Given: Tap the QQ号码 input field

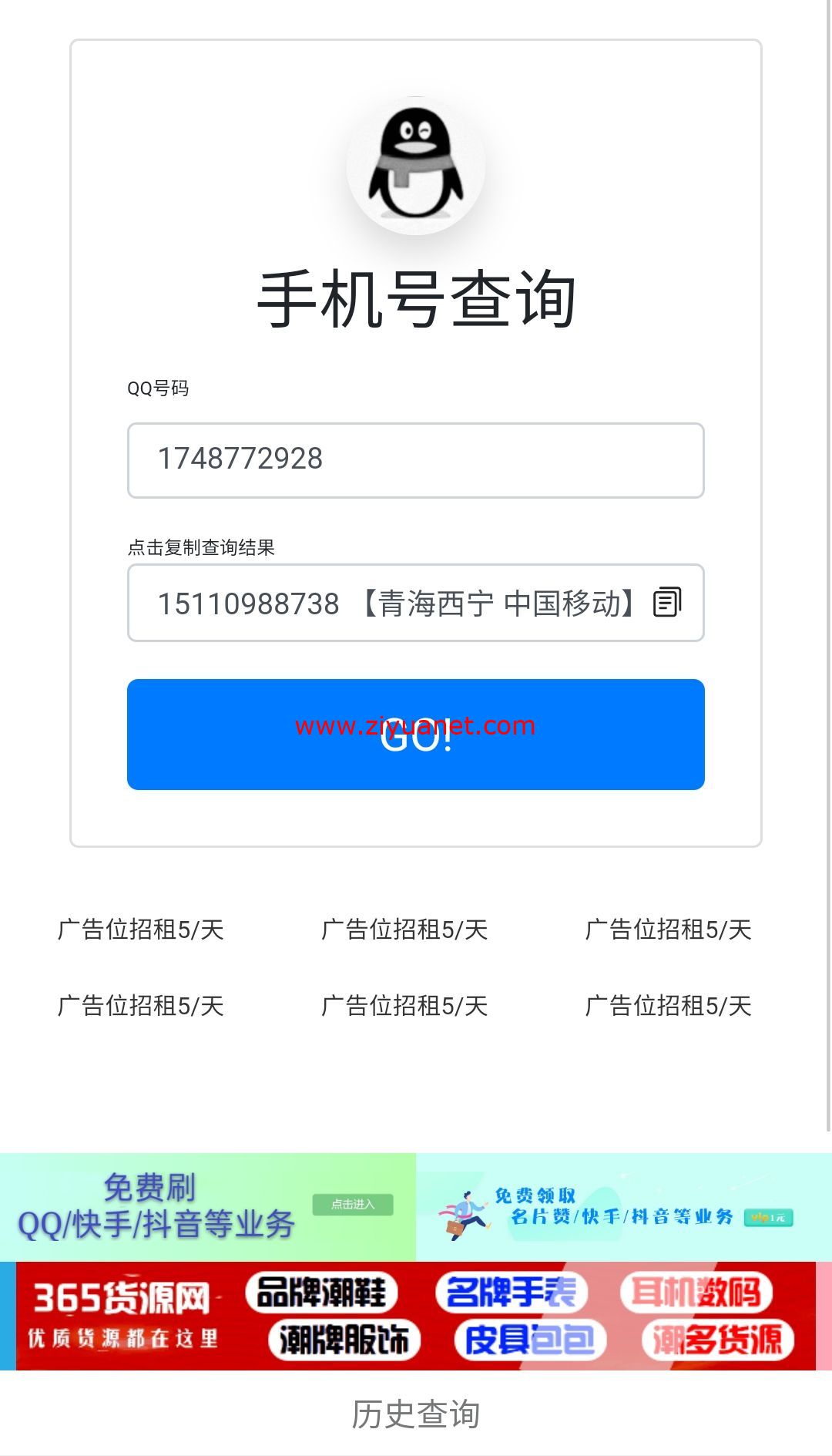Looking at the screenshot, I should tap(415, 460).
